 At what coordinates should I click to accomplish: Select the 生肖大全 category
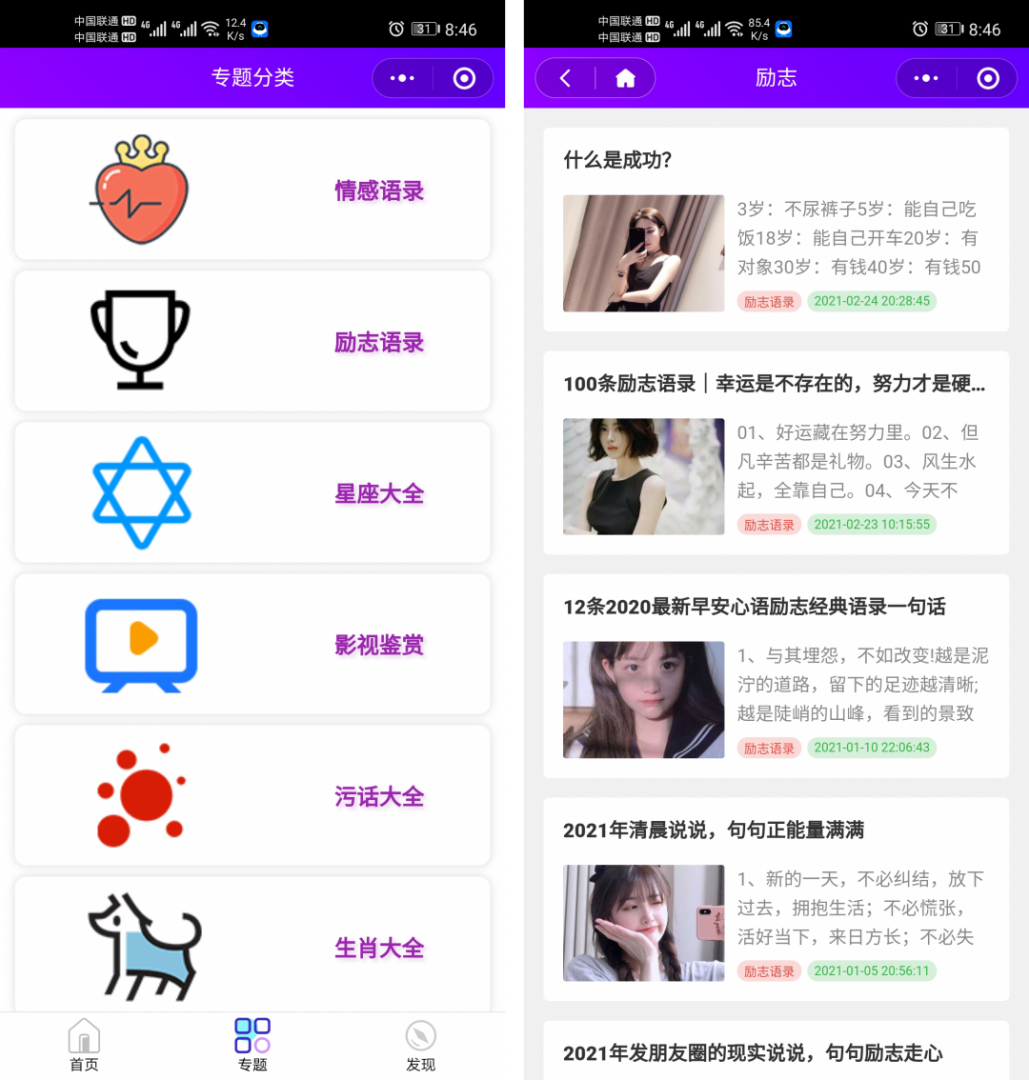(252, 945)
